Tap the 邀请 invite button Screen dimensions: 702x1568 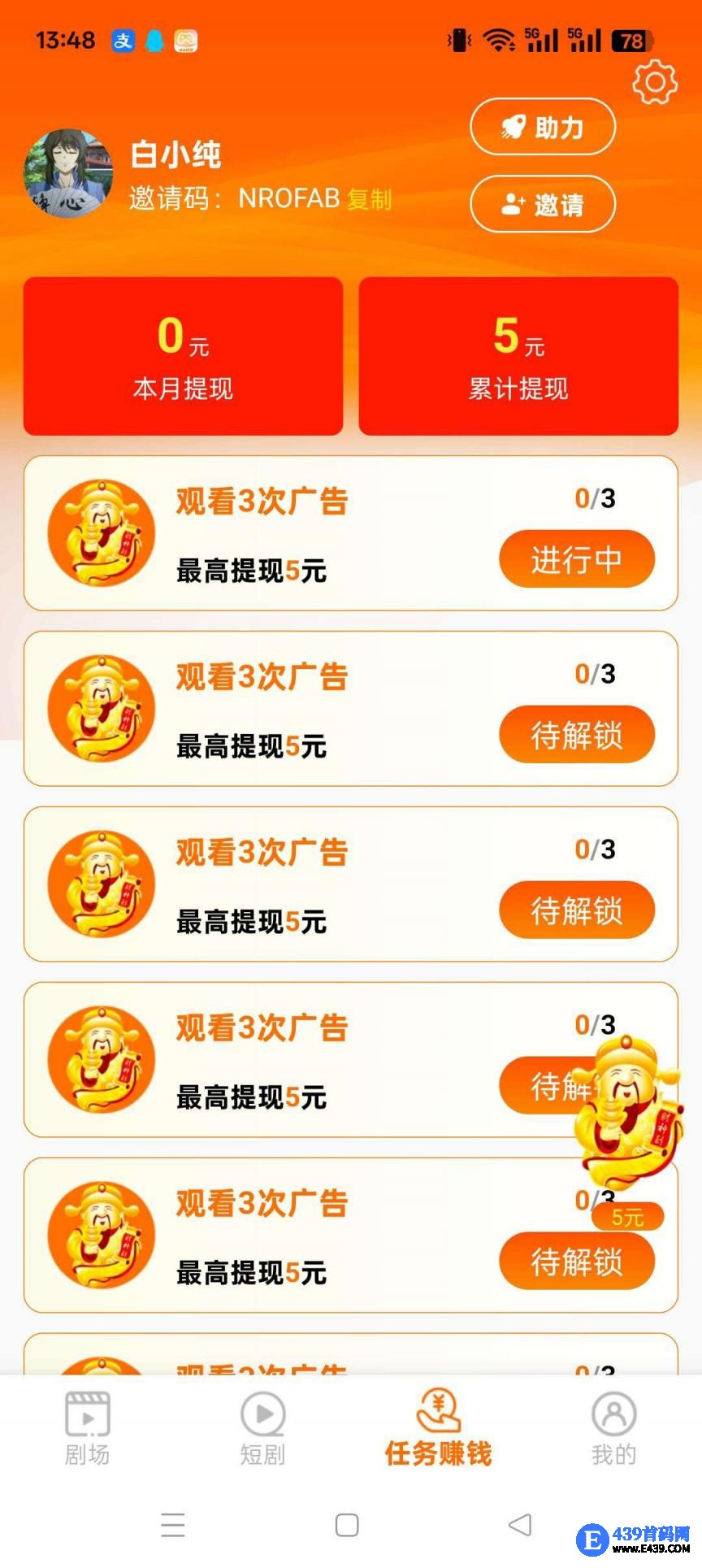pyautogui.click(x=543, y=204)
